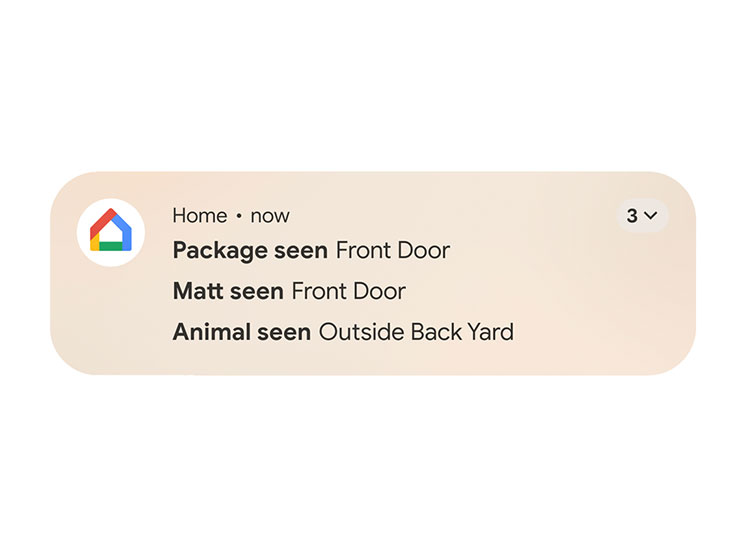
Task: Open the Package seen Front Door notification
Action: click(x=311, y=250)
